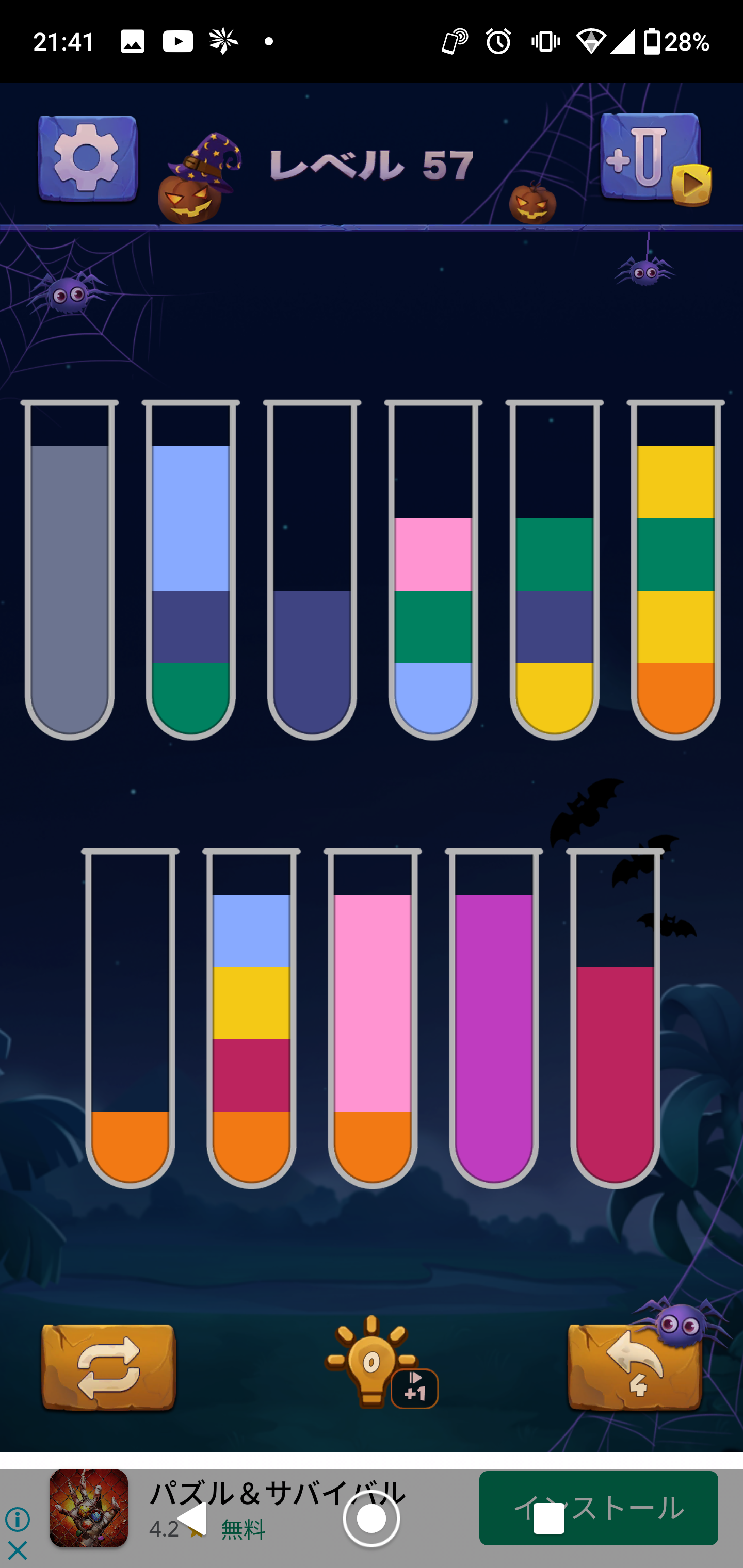The image size is (743, 1568).
Task: Add an extra tube via video
Action: click(653, 159)
